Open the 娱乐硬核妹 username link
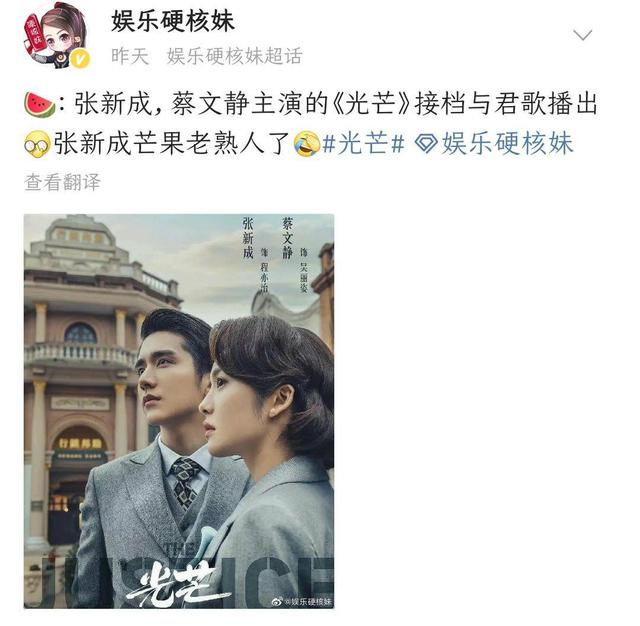This screenshot has height=626, width=640. click(x=173, y=20)
